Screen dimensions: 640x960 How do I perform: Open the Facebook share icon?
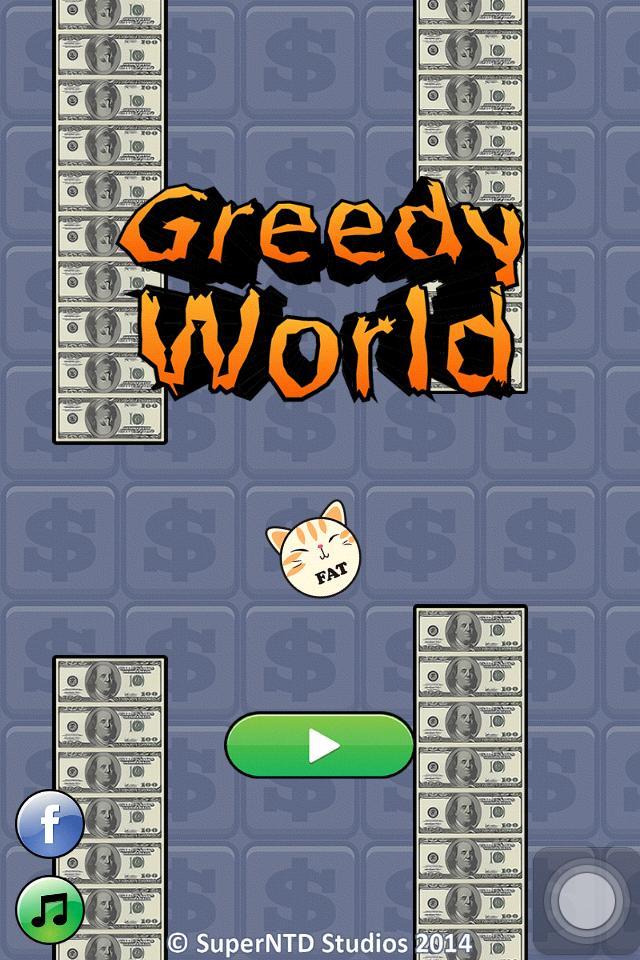50,823
